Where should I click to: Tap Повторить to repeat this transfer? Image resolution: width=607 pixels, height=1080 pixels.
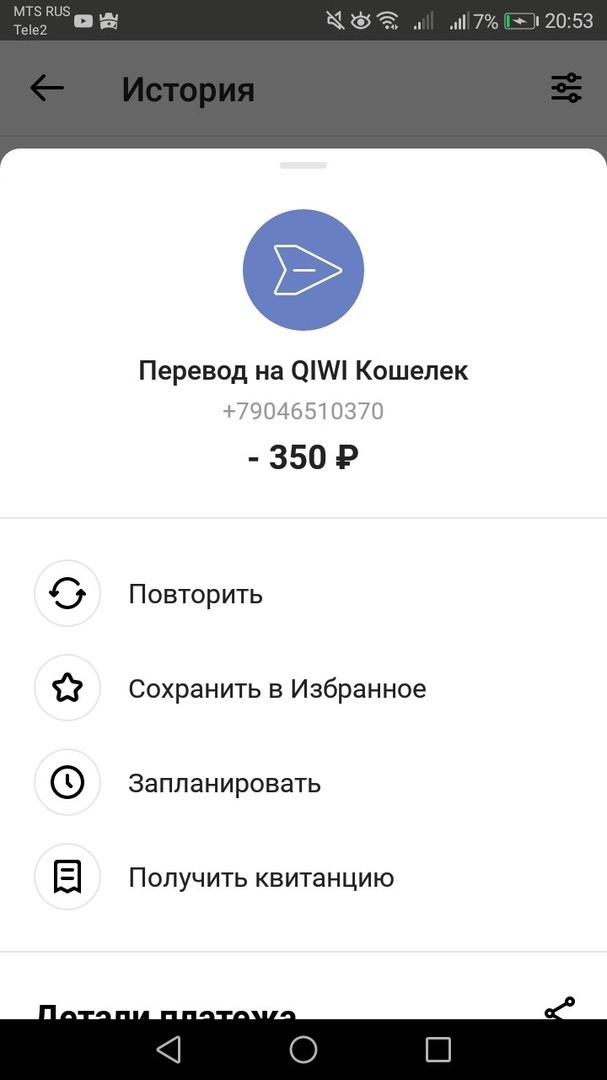(x=195, y=594)
